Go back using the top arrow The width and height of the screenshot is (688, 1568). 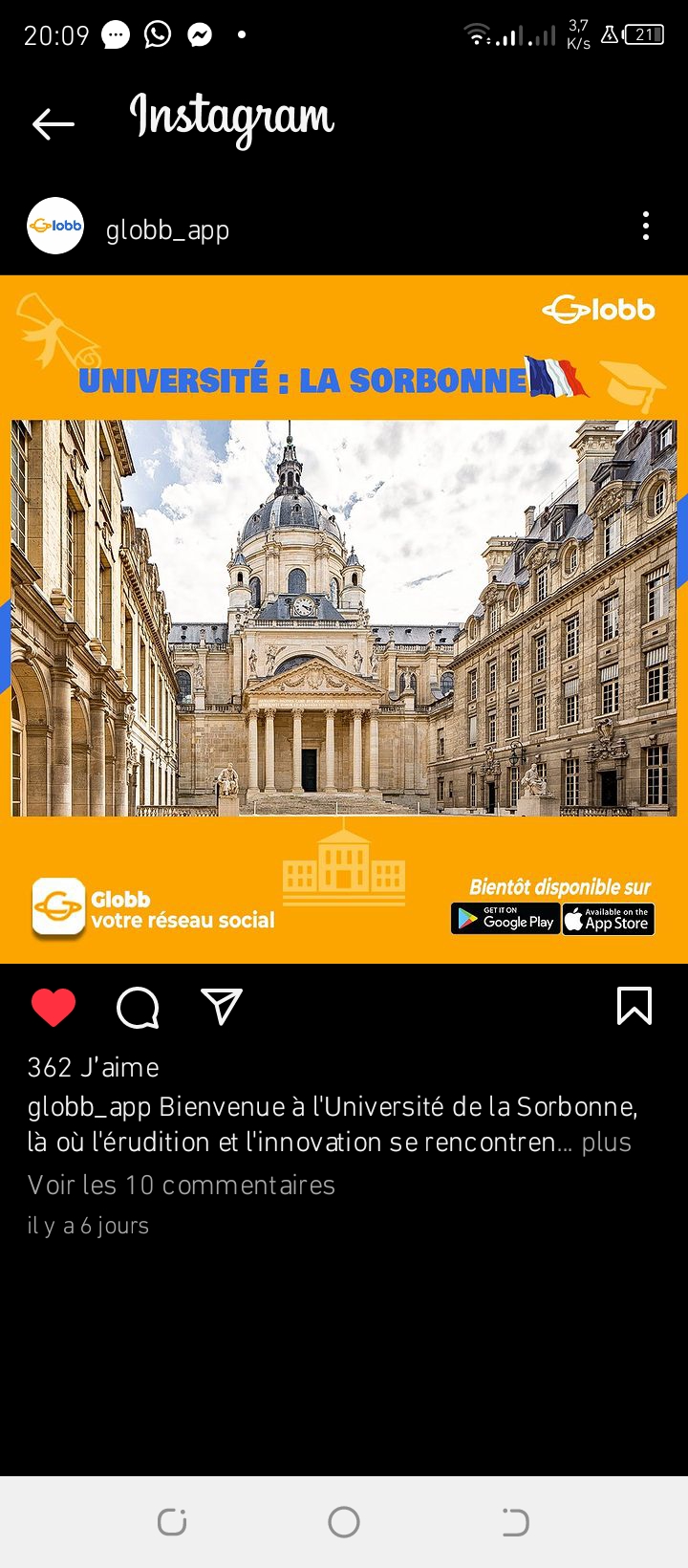pyautogui.click(x=54, y=123)
